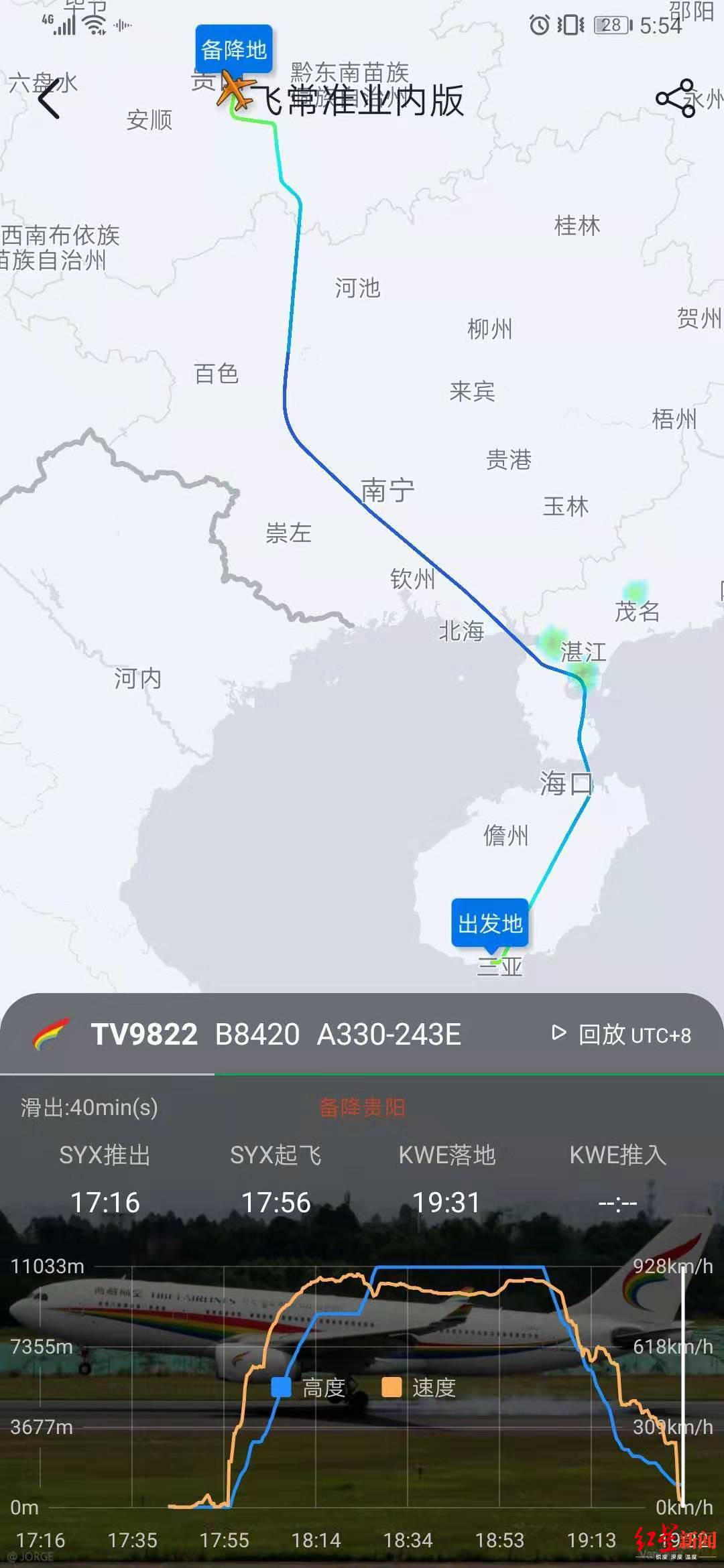
Task: Tap the 出发地 departure marker
Action: (x=490, y=923)
